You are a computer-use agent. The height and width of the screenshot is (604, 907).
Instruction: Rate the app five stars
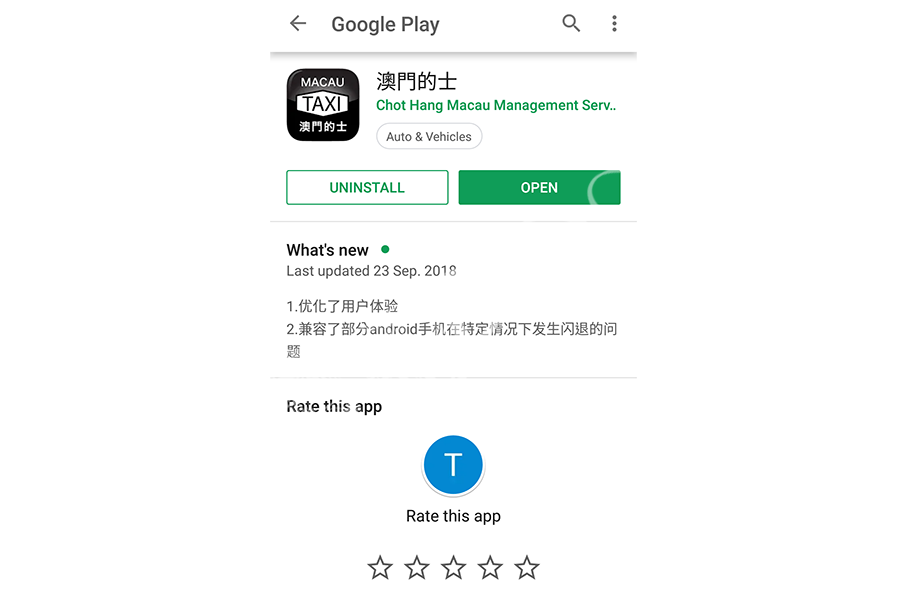527,568
